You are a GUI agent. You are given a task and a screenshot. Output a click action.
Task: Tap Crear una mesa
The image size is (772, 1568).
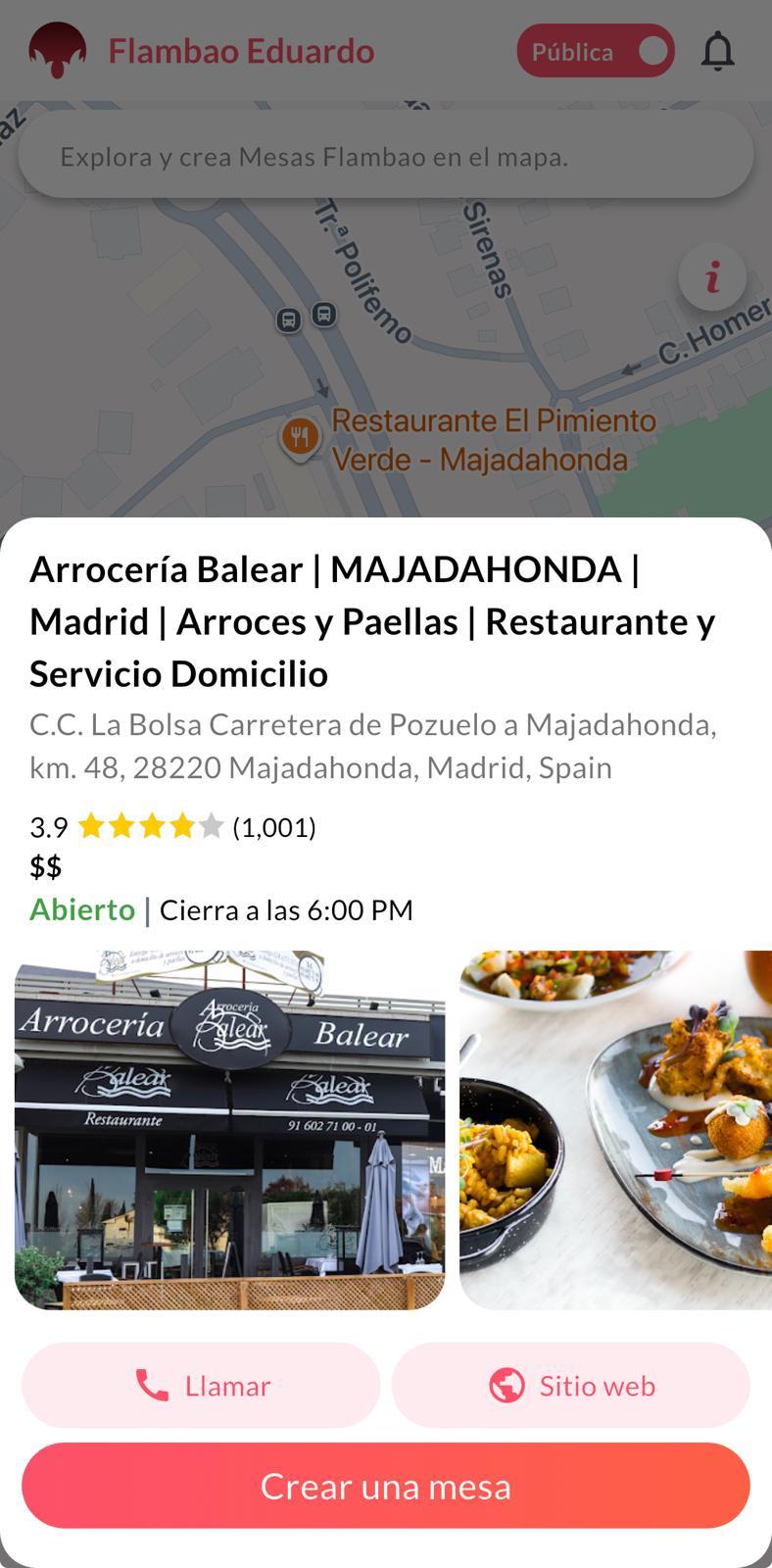point(386,1486)
